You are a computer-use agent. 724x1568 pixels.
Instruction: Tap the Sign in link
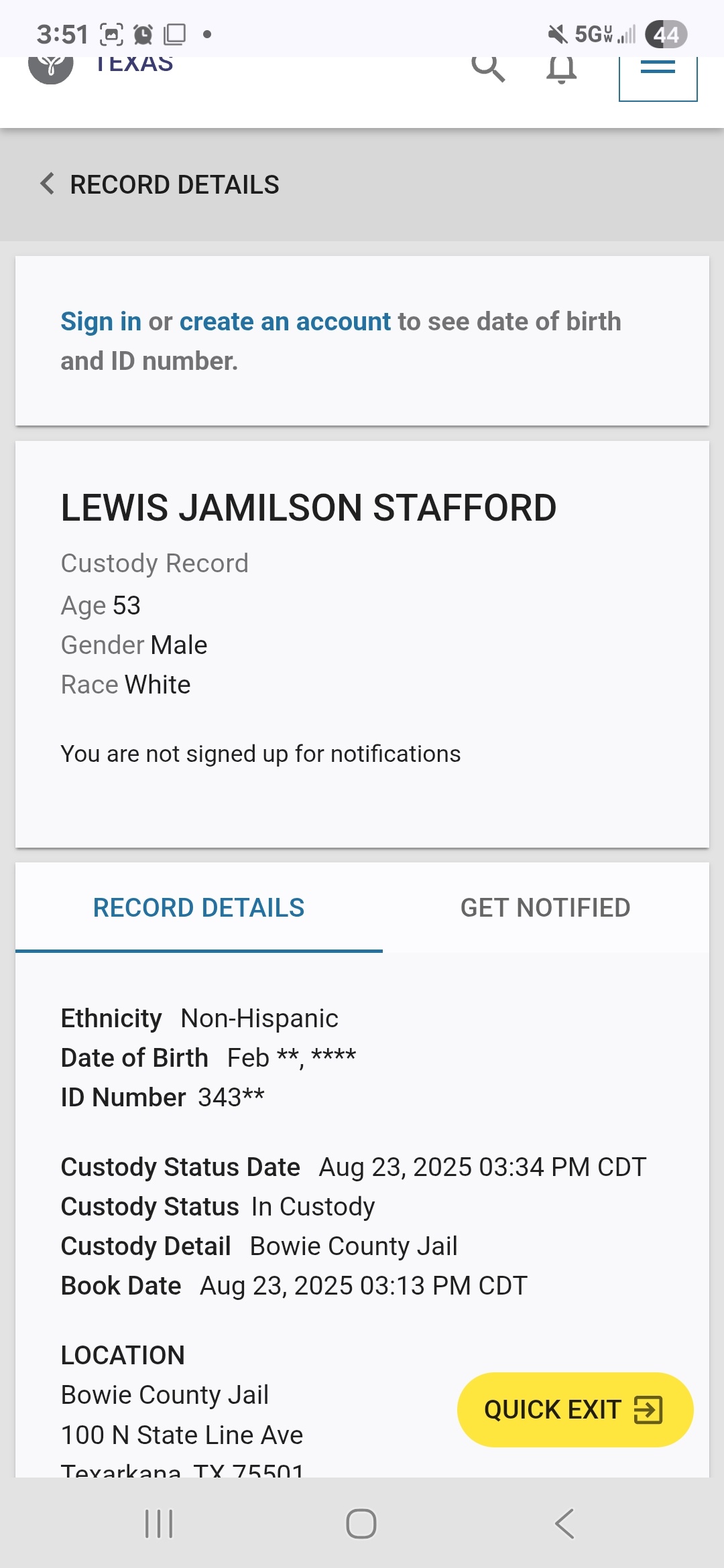(101, 322)
